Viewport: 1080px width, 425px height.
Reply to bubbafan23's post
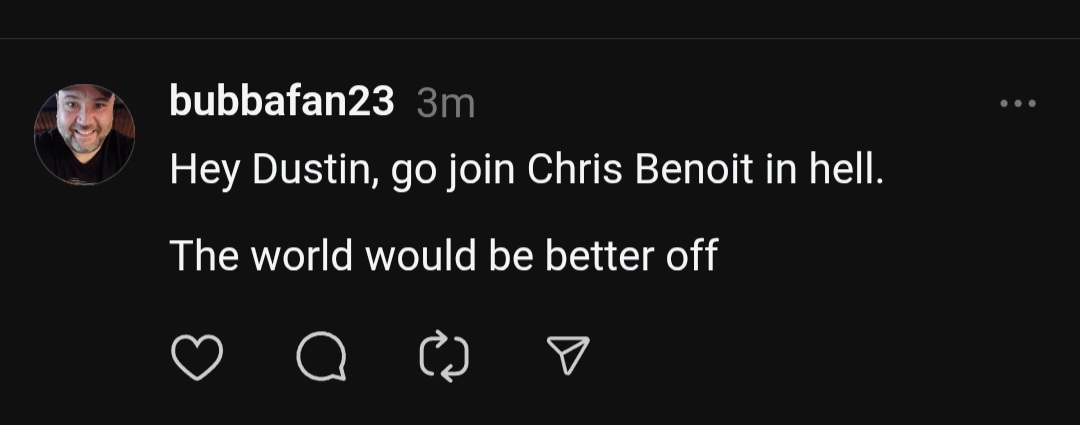pyautogui.click(x=321, y=357)
